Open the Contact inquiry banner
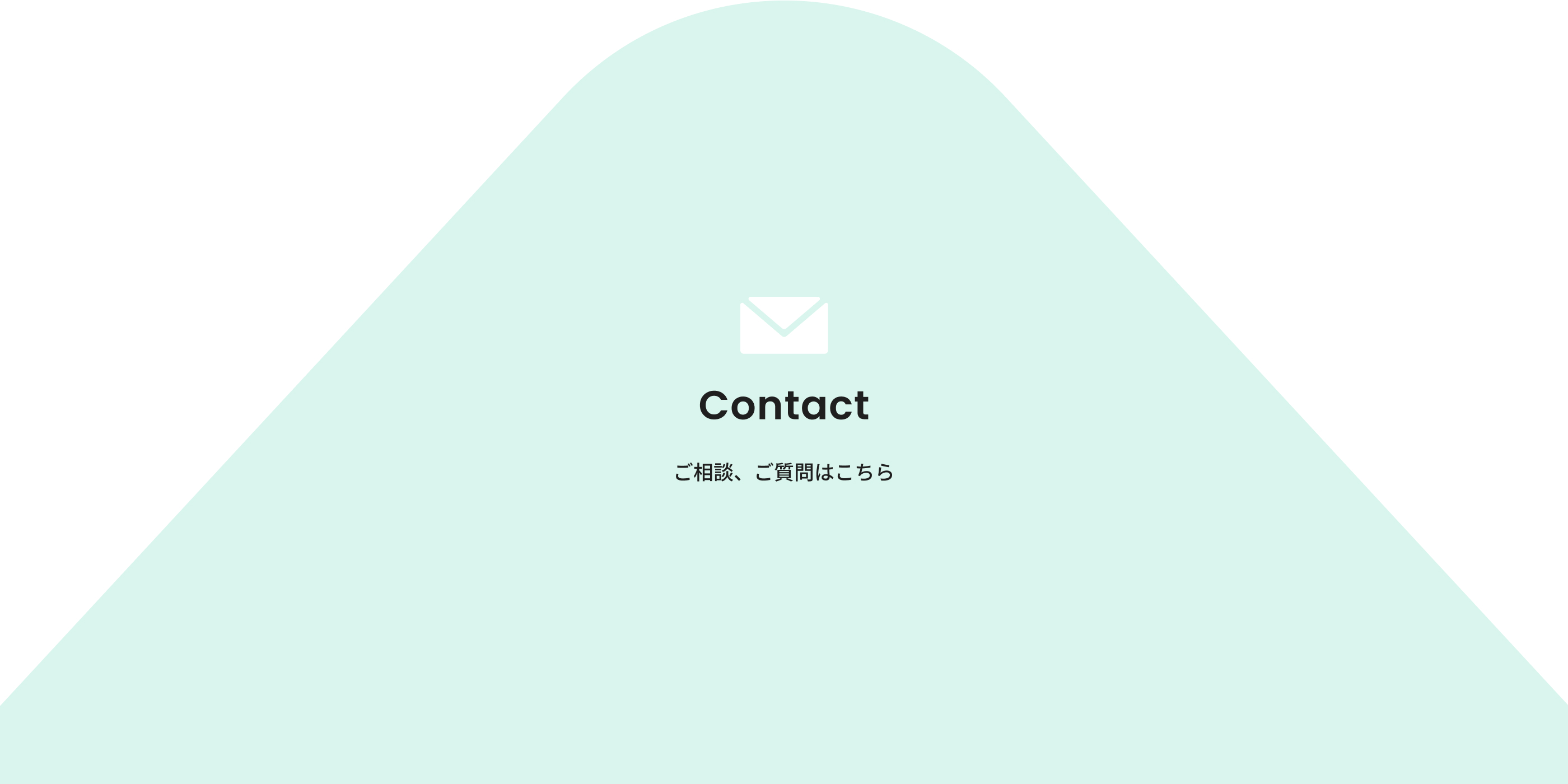The height and width of the screenshot is (784, 1568). pos(784,405)
